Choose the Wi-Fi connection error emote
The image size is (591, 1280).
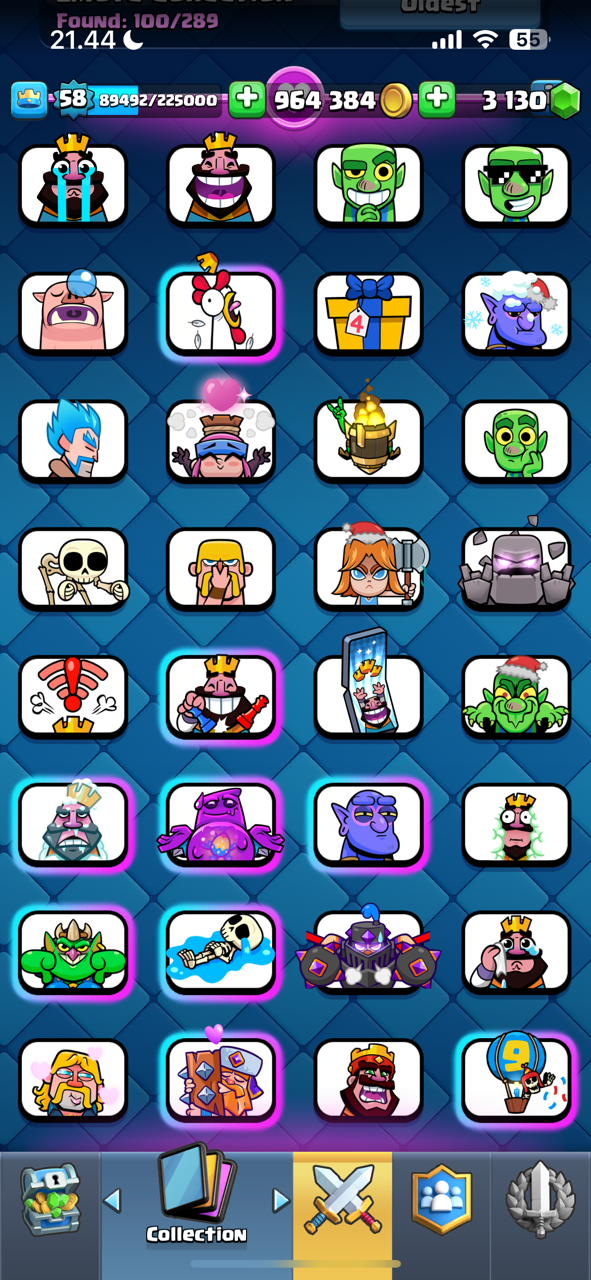73,696
